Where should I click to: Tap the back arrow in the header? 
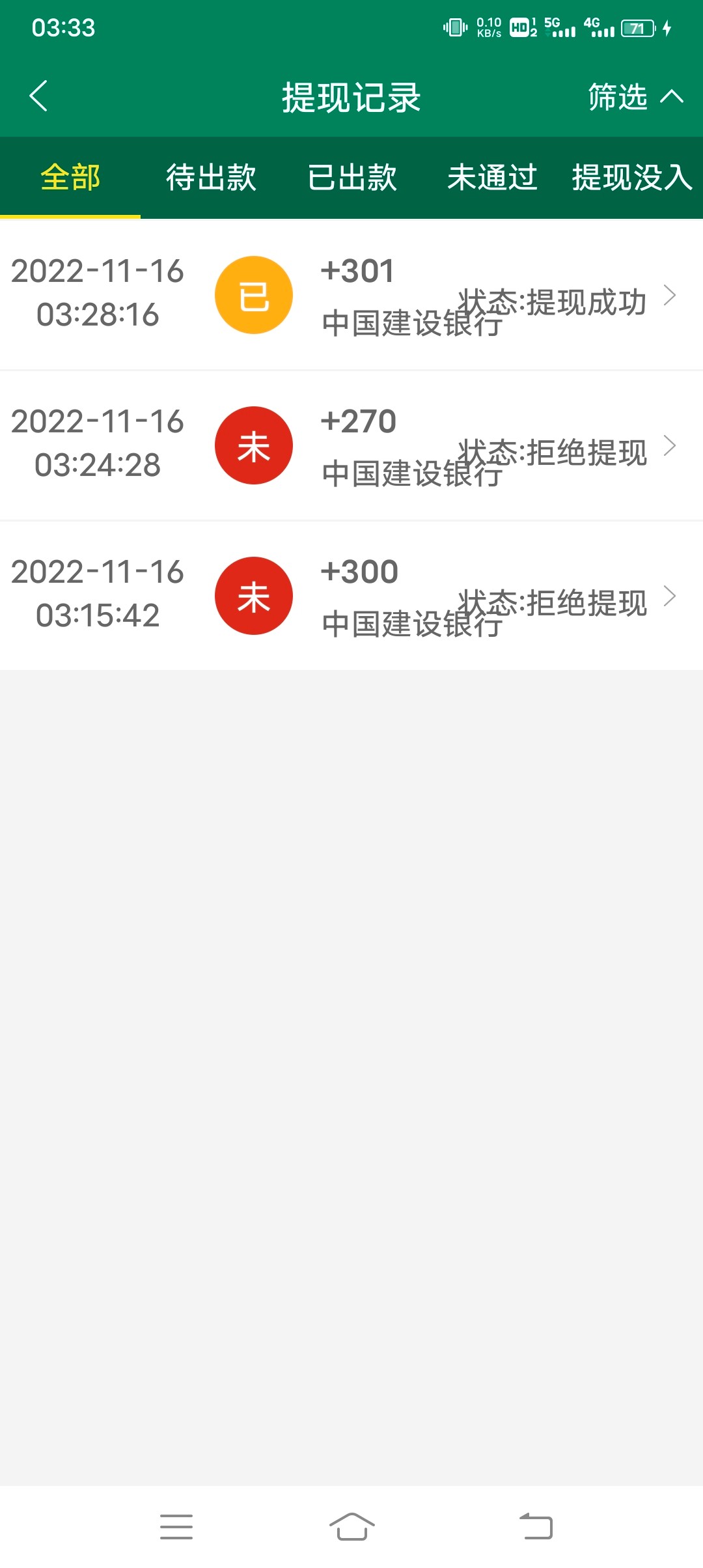37,95
